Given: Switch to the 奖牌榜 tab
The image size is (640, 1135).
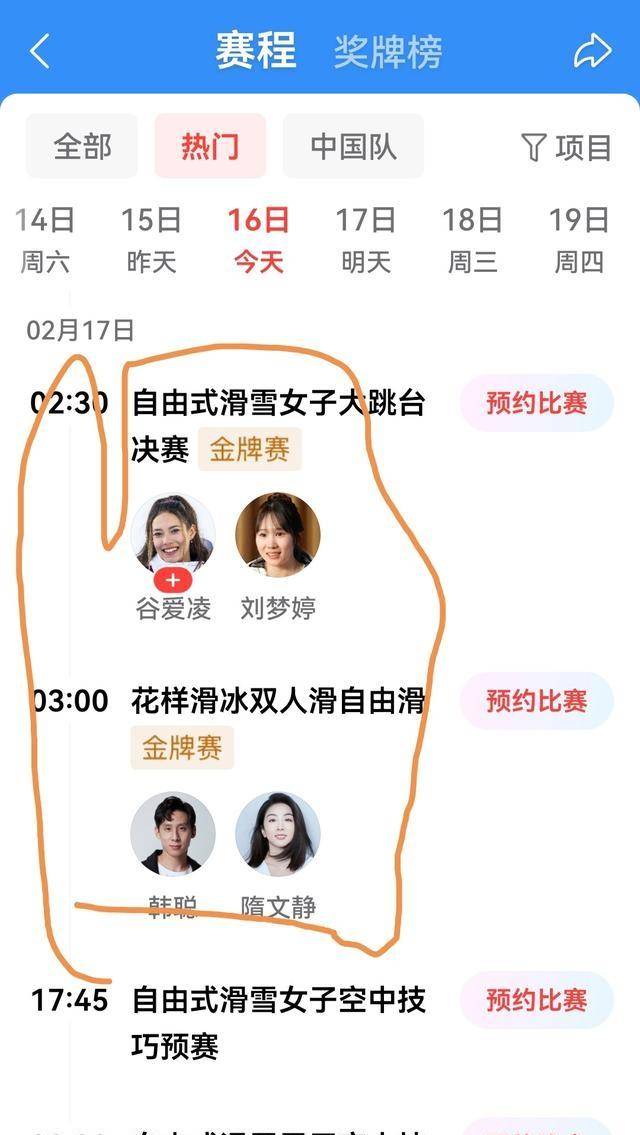Looking at the screenshot, I should coord(388,52).
